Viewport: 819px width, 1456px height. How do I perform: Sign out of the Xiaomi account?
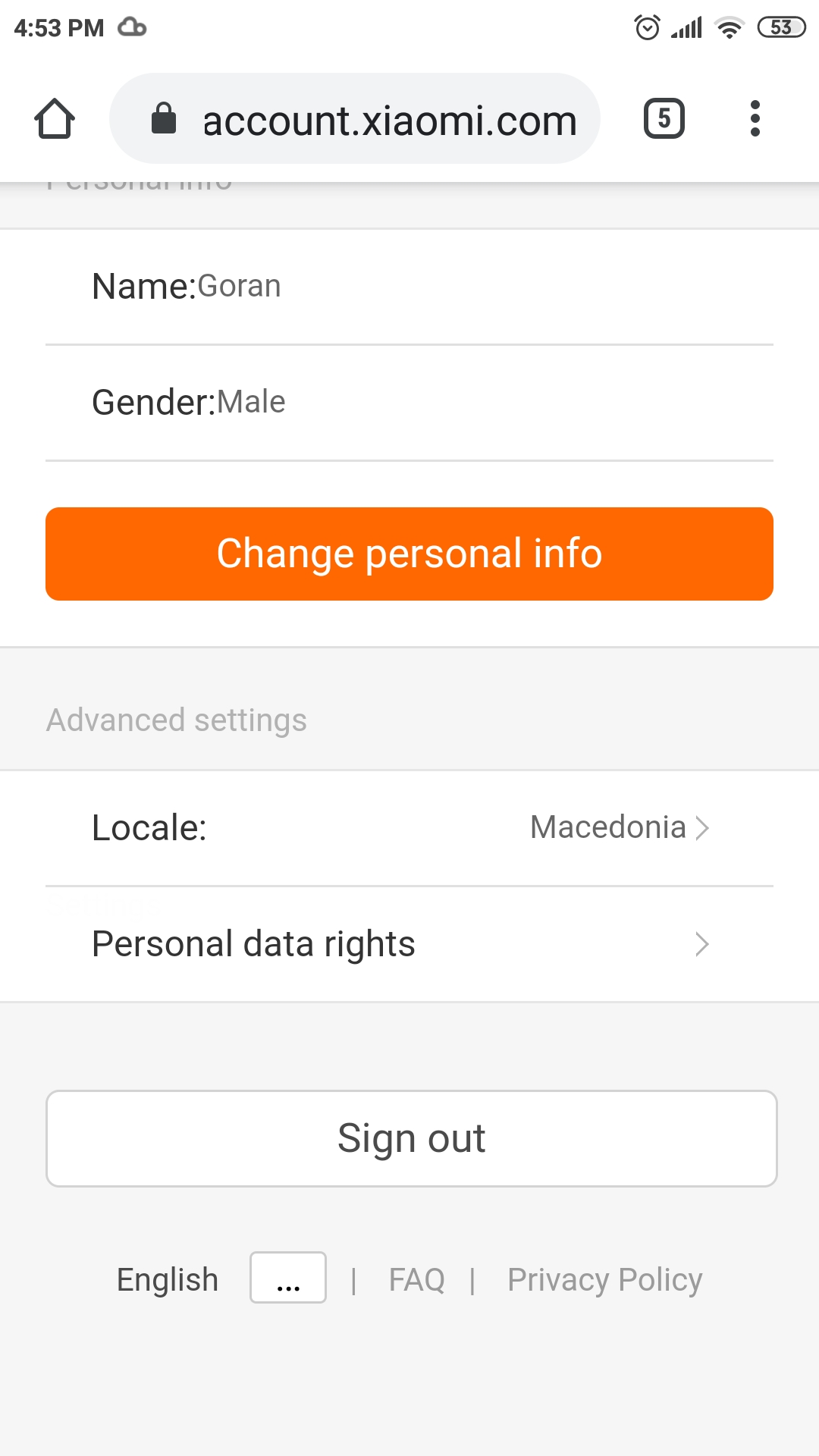click(412, 1138)
